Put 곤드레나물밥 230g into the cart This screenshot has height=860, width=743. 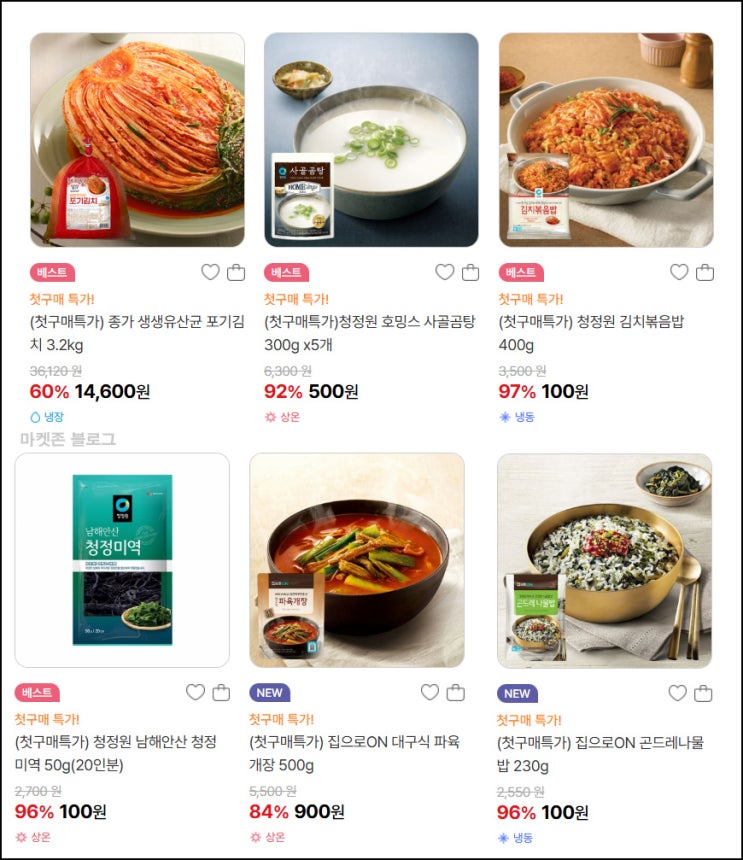704,693
